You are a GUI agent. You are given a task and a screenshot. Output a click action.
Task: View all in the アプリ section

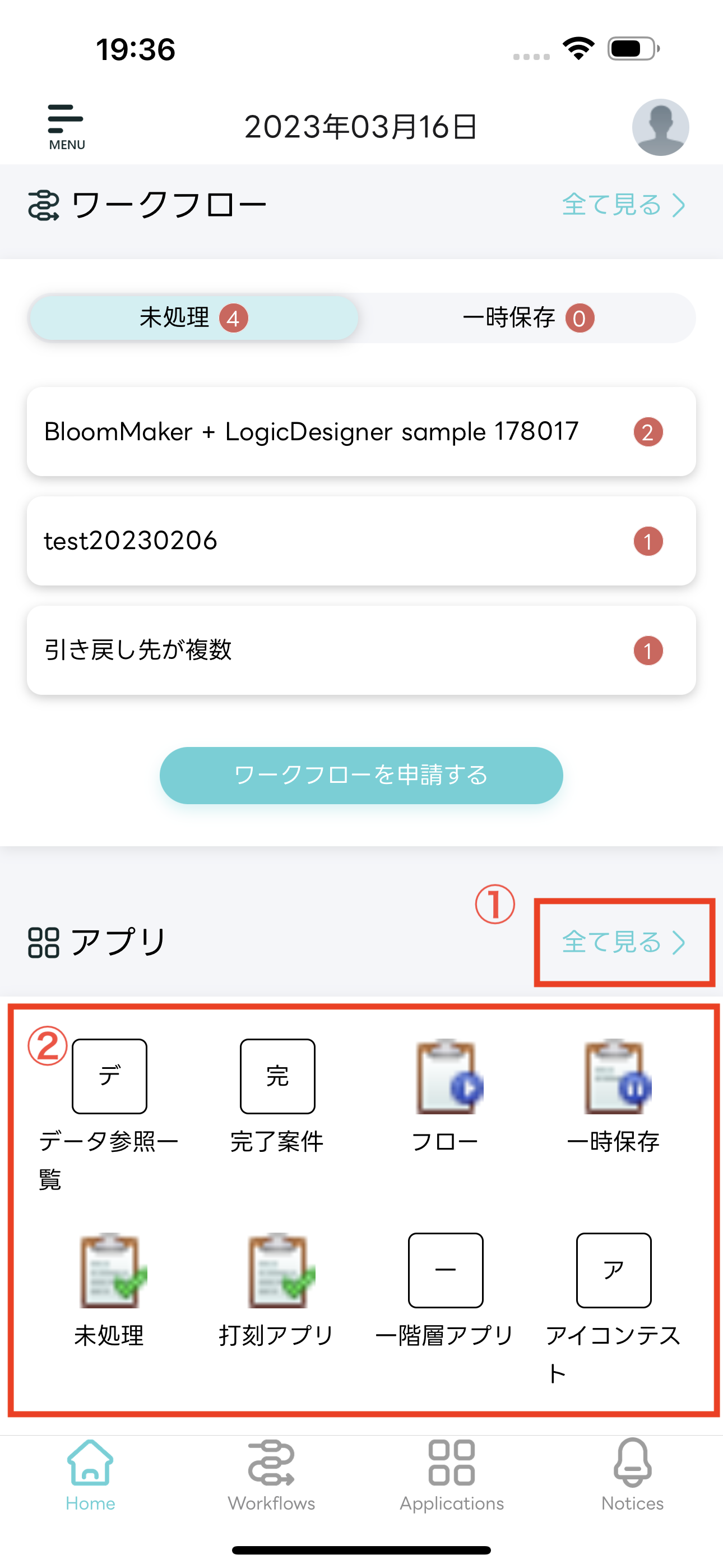[623, 942]
